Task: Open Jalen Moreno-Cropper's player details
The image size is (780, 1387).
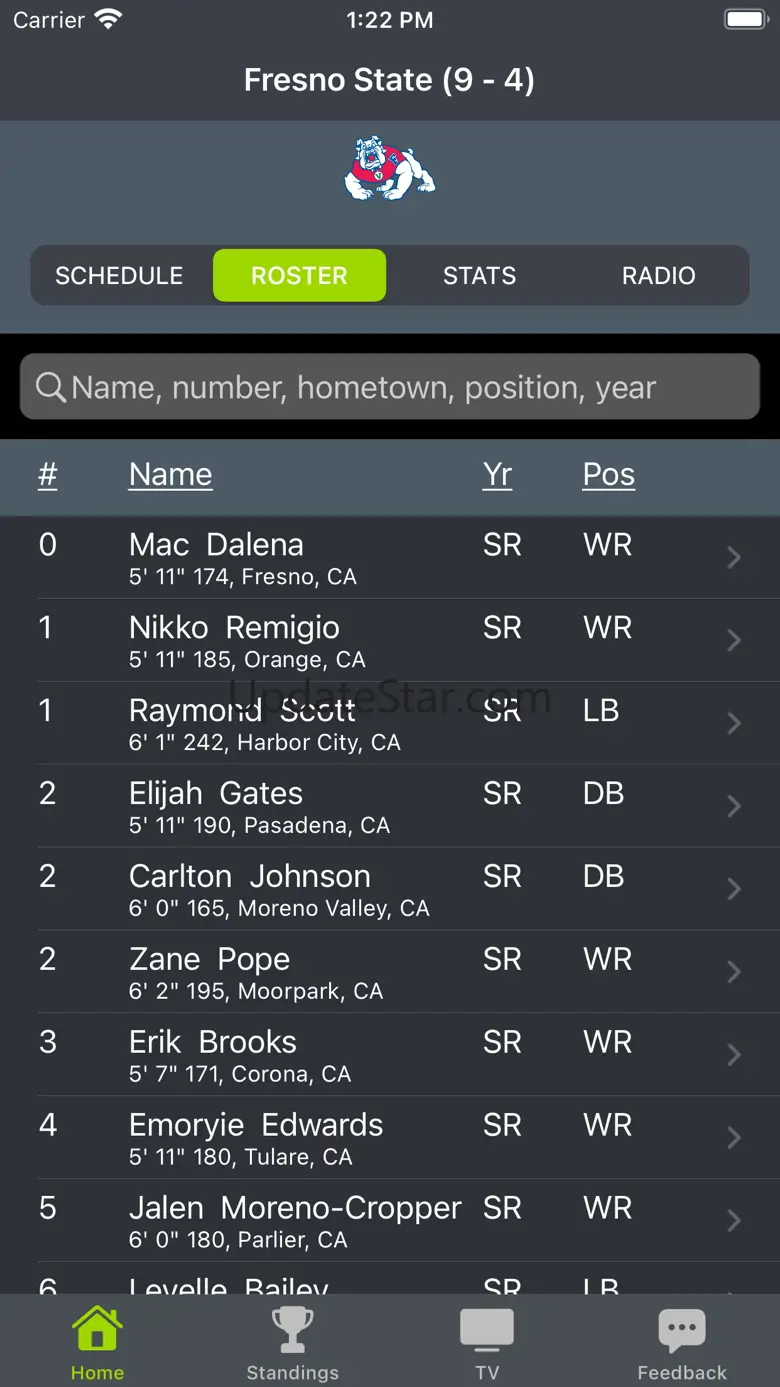Action: 390,1222
